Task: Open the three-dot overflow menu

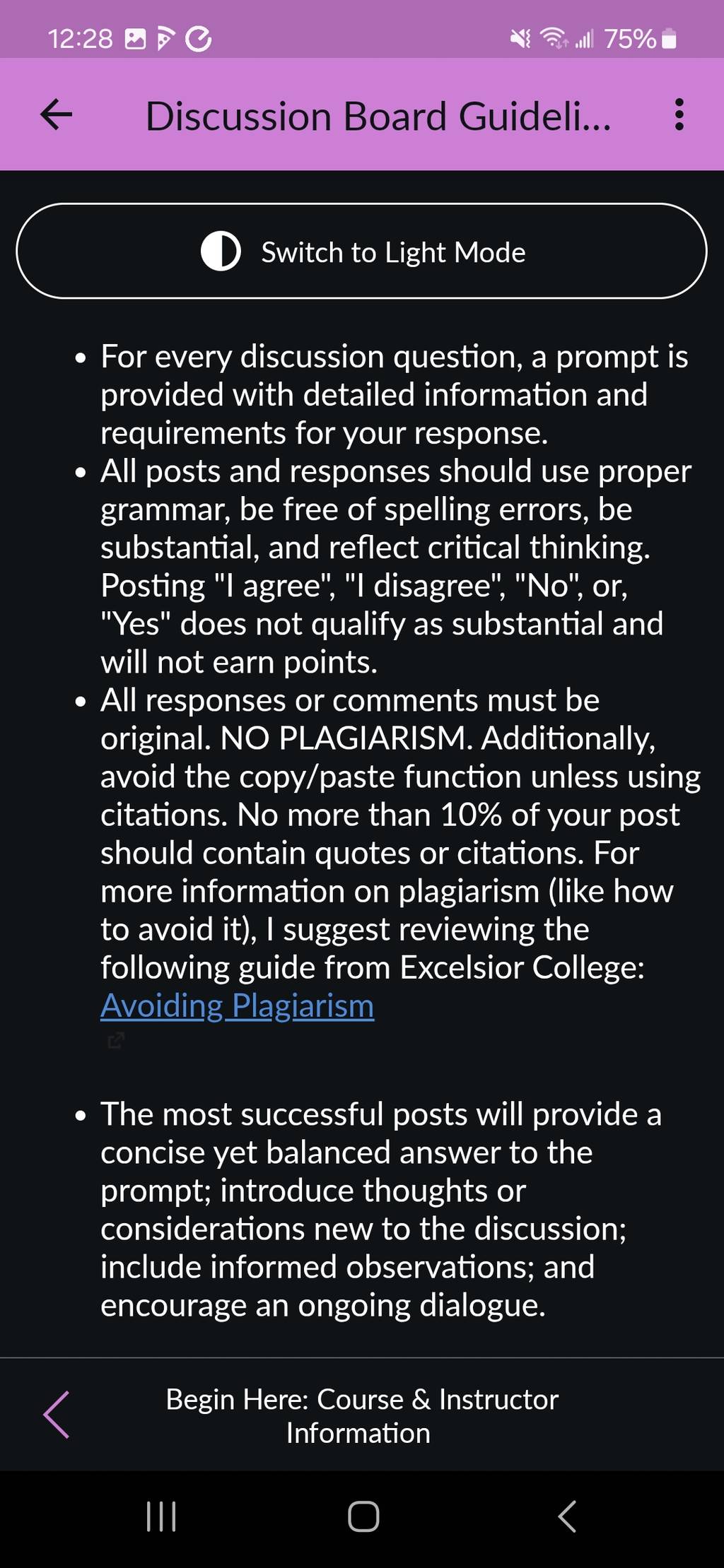Action: [x=679, y=114]
